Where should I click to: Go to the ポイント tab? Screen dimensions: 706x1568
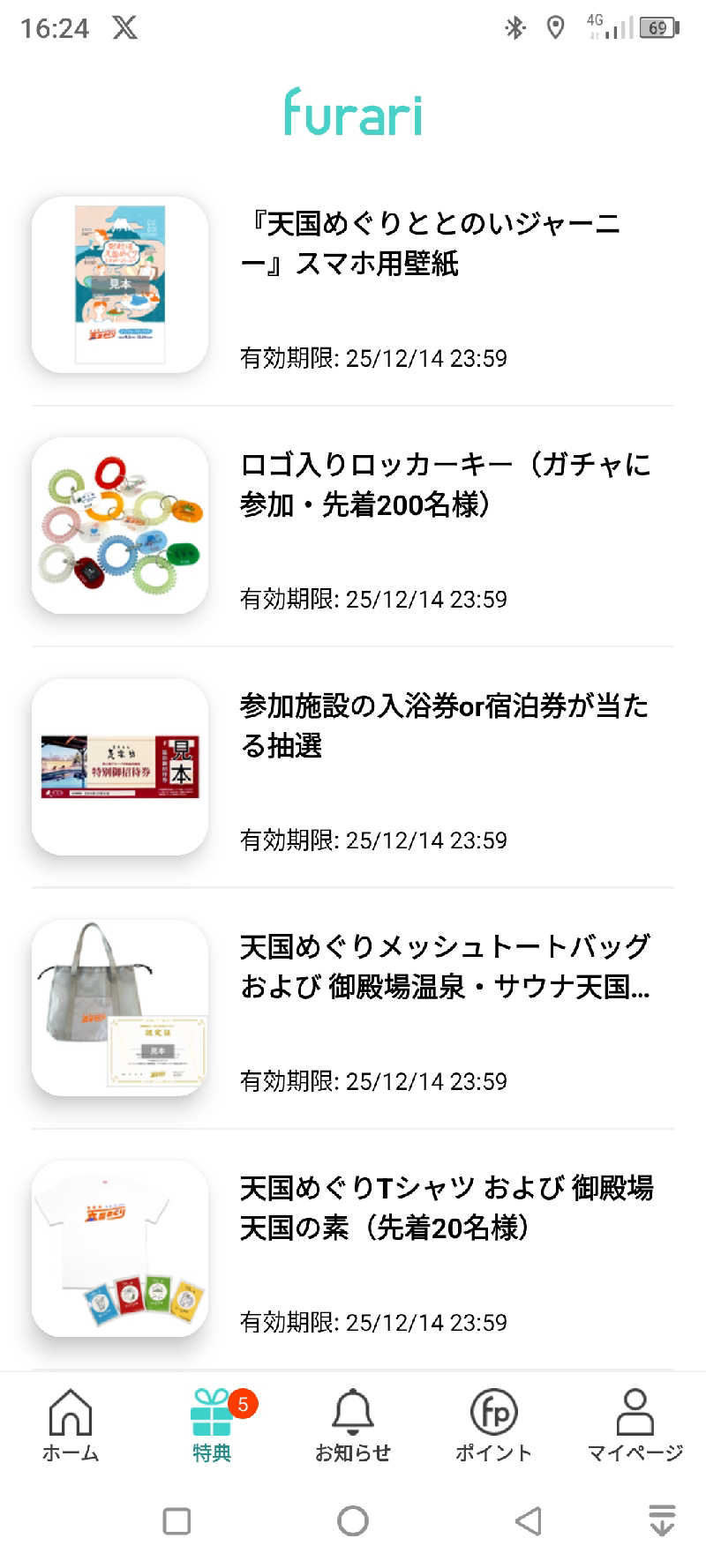494,1425
